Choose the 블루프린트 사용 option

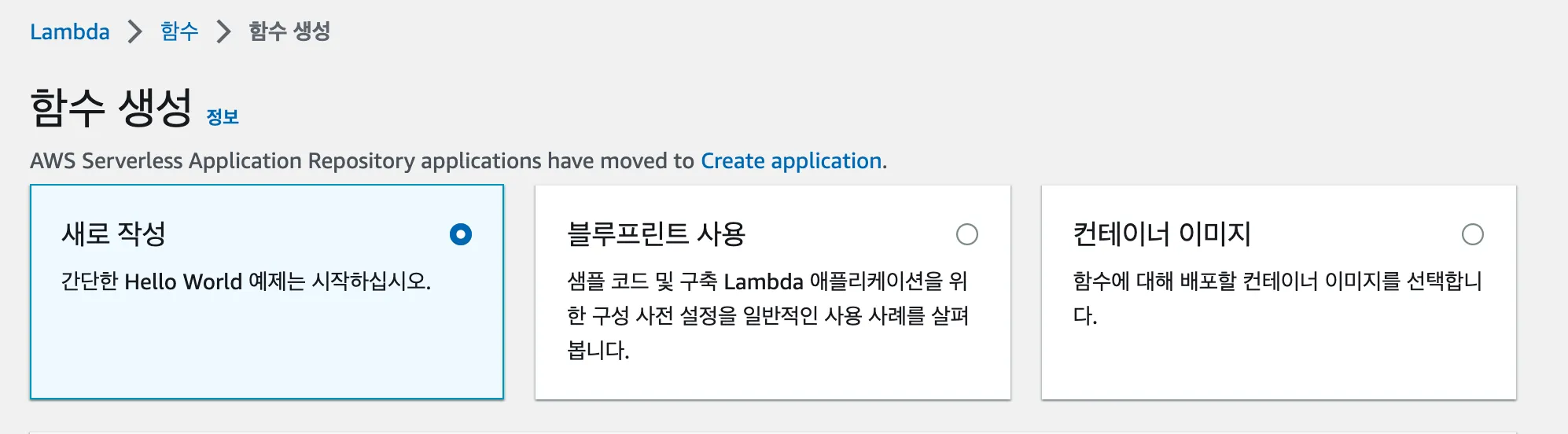(966, 234)
